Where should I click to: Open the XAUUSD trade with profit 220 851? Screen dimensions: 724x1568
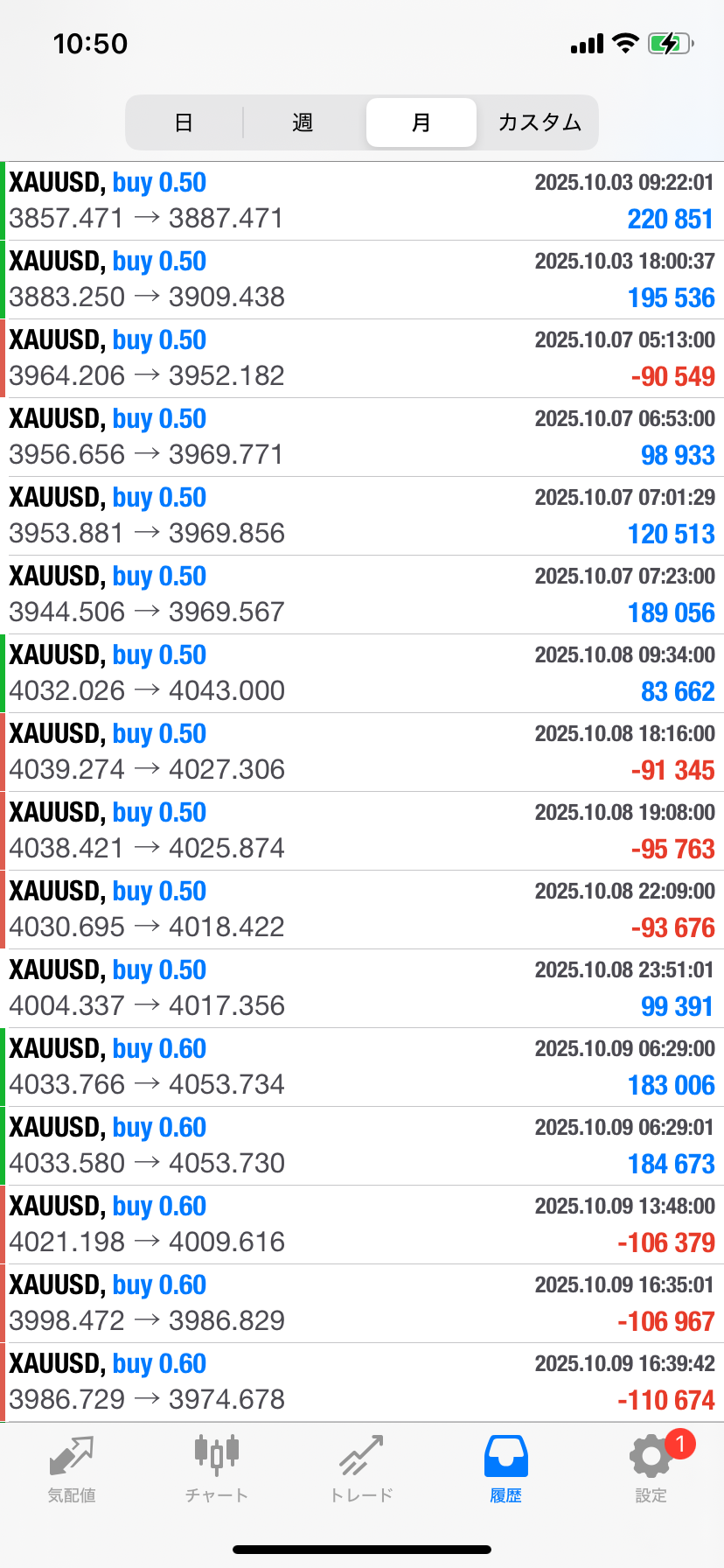[x=362, y=201]
